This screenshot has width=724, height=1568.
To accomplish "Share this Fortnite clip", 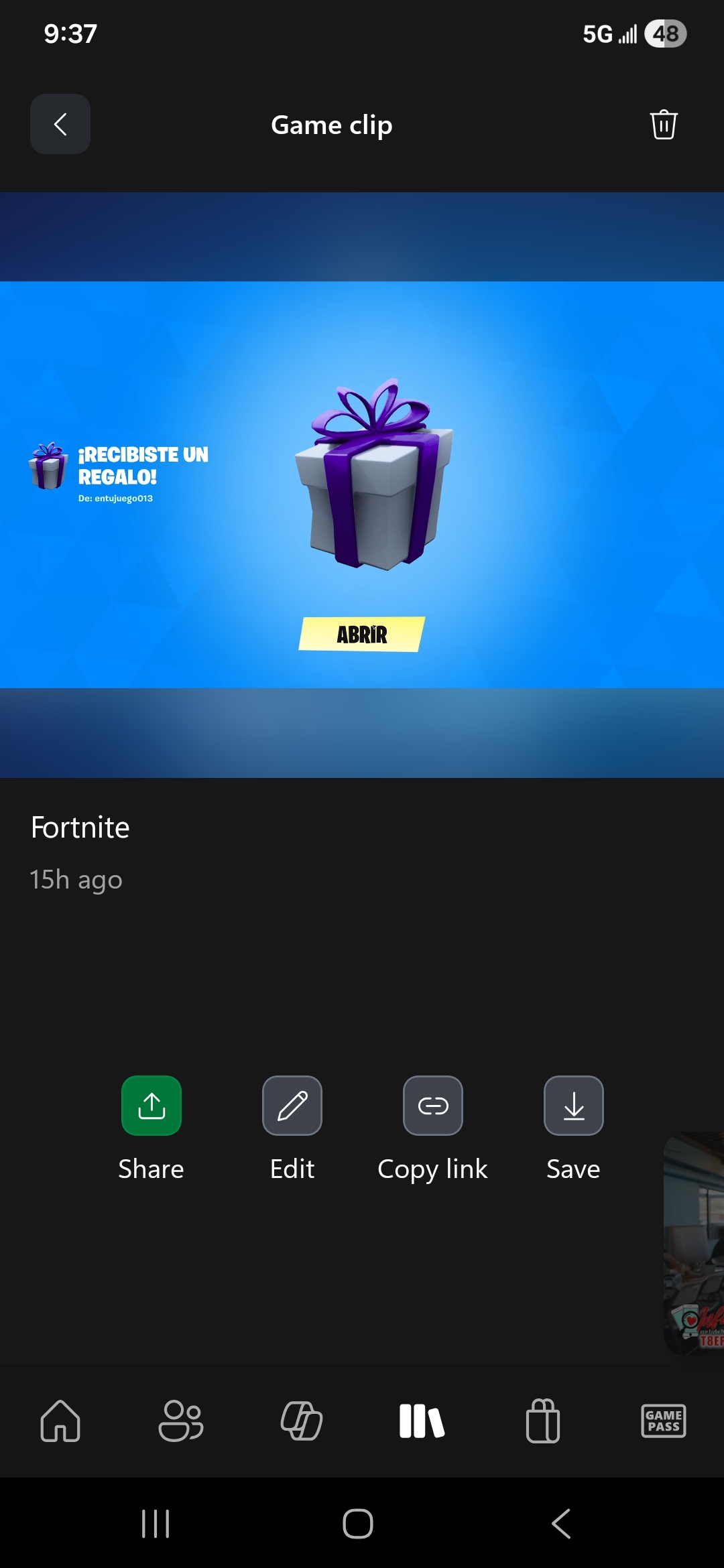I will point(152,1106).
